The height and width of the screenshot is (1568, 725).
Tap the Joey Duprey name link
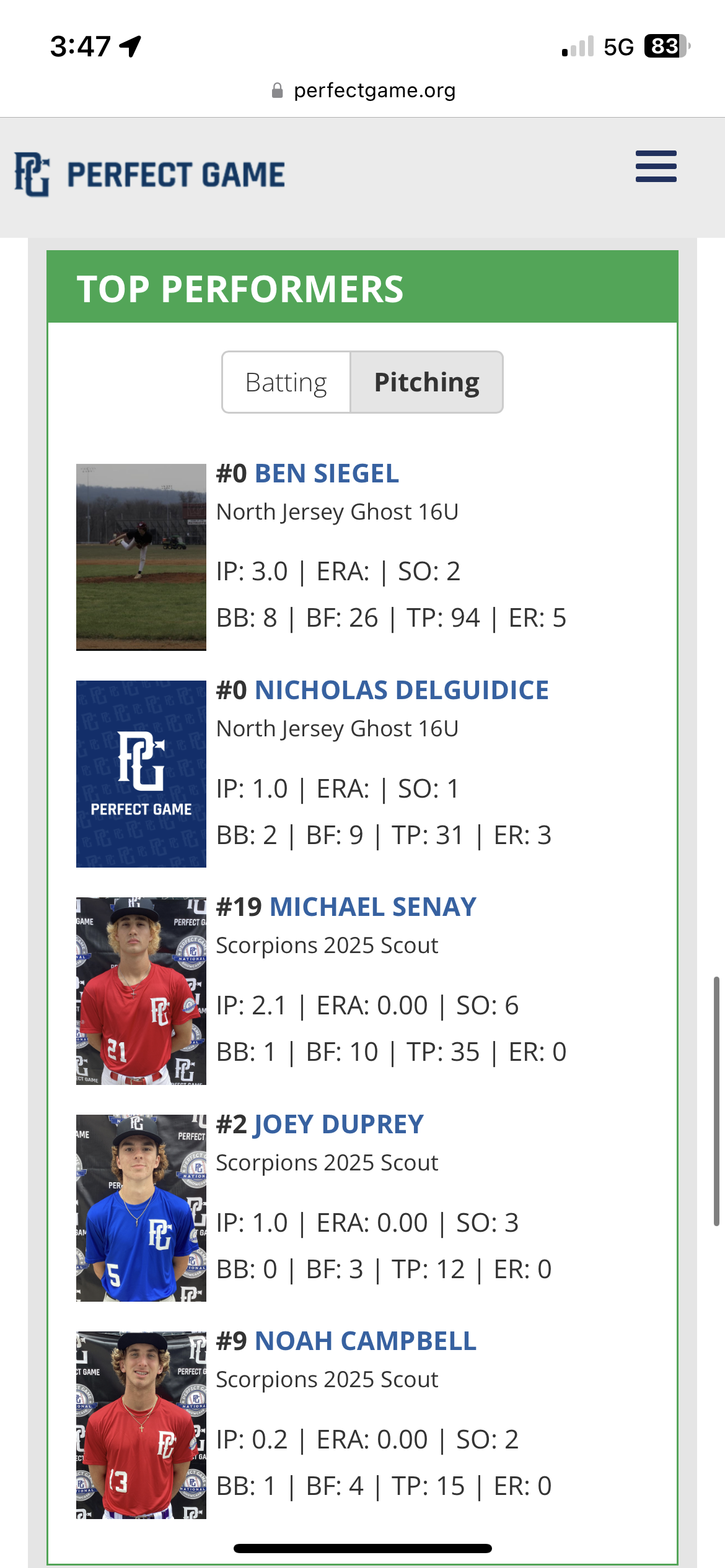tap(339, 1125)
